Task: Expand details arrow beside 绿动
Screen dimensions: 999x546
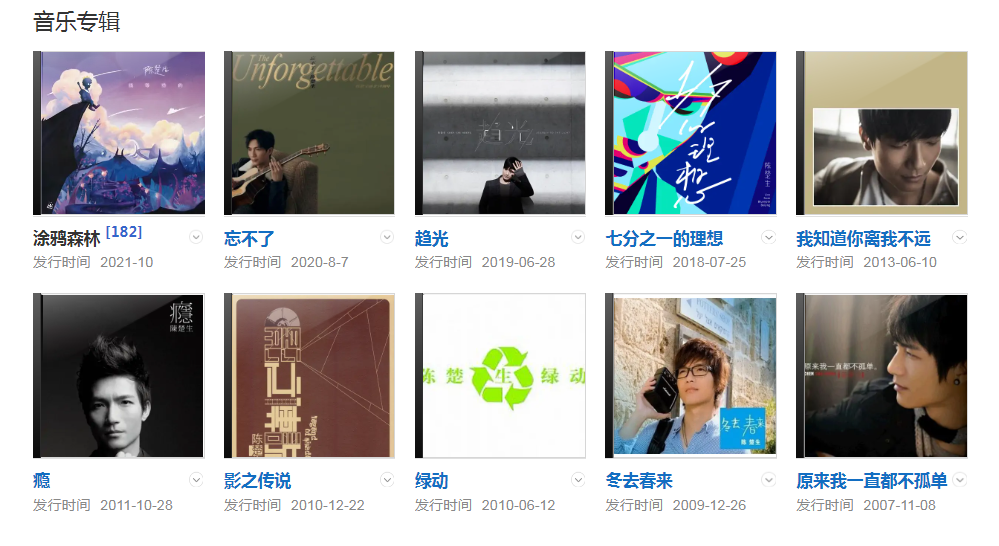Action: point(578,479)
